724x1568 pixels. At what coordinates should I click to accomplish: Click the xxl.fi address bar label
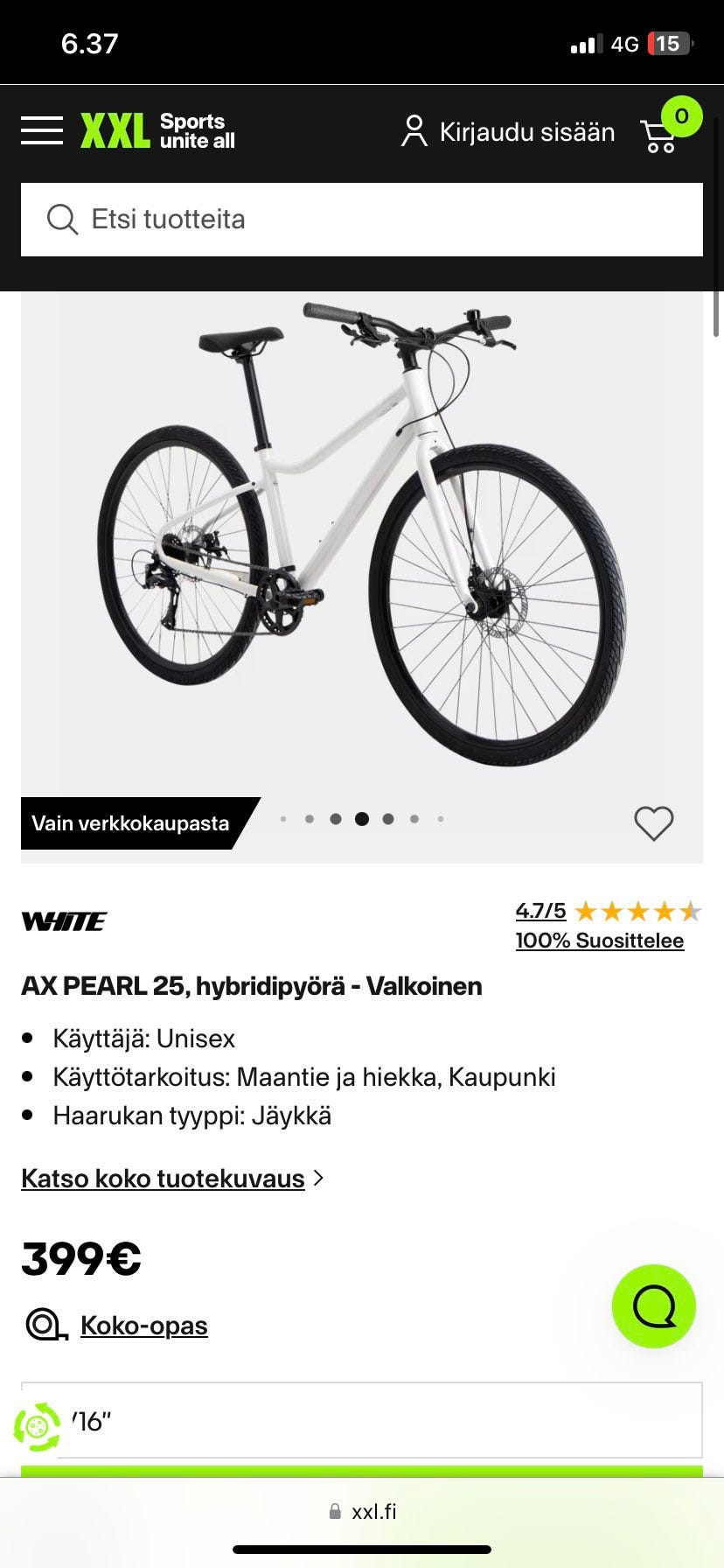tap(372, 1511)
